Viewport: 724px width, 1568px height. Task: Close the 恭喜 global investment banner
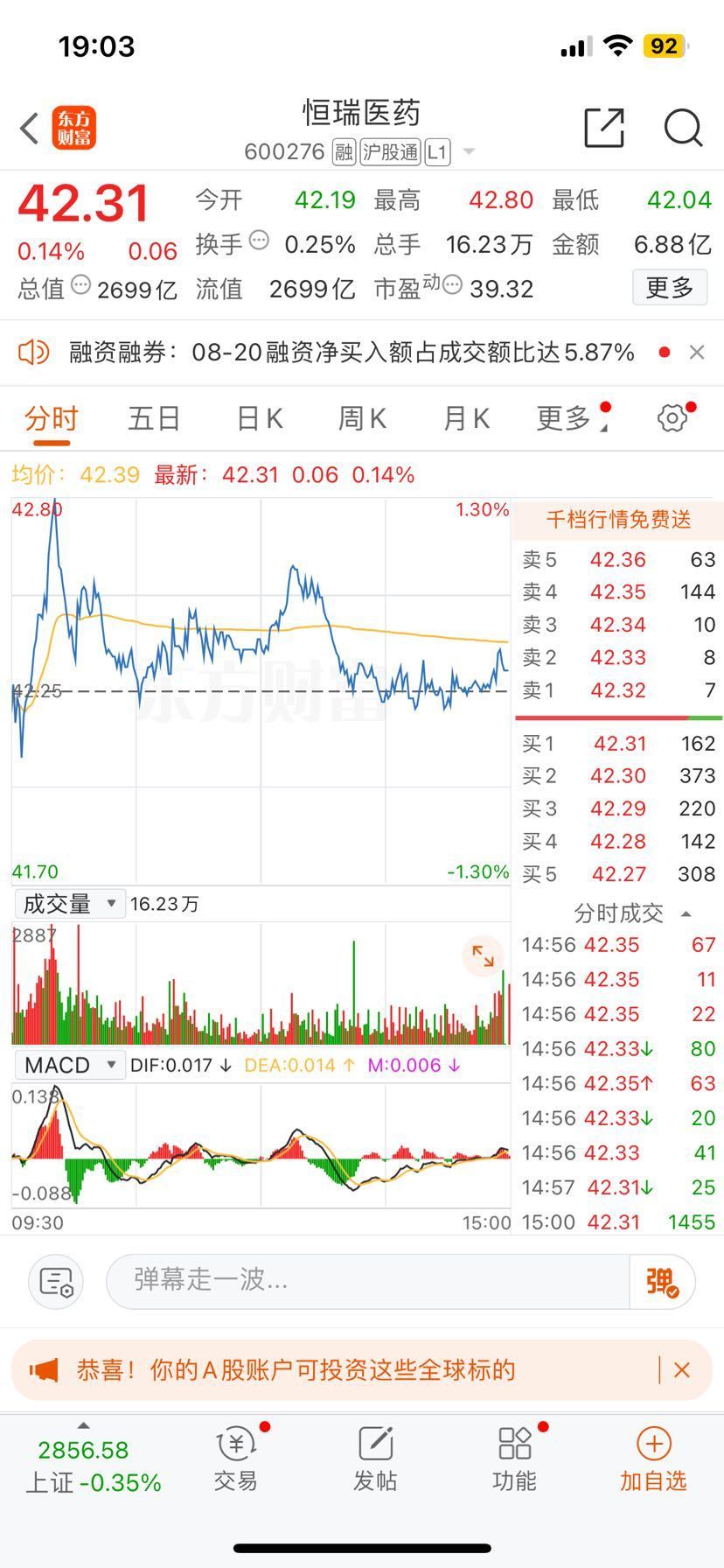tap(682, 1370)
